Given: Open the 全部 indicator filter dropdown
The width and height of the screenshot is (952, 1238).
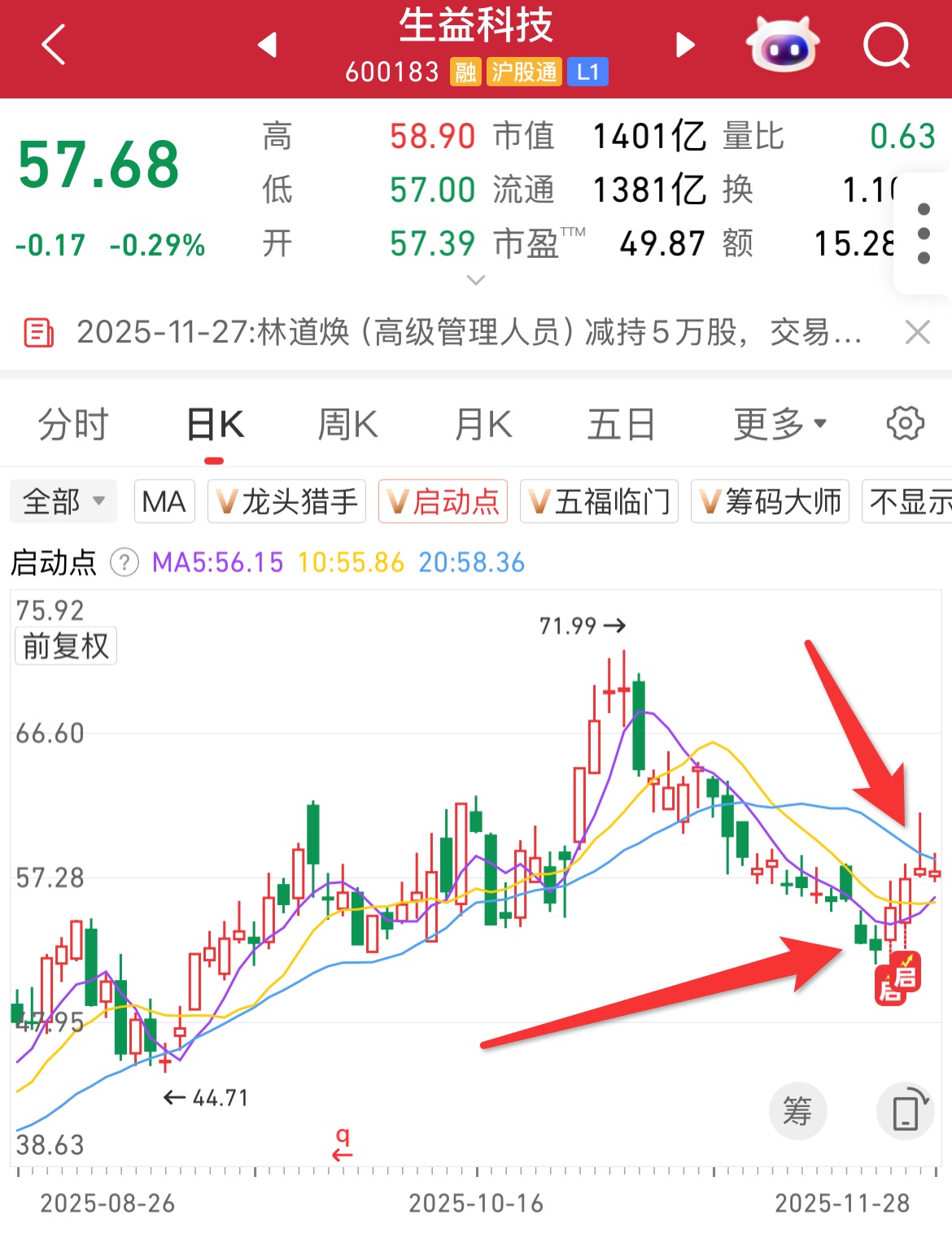Looking at the screenshot, I should [63, 501].
